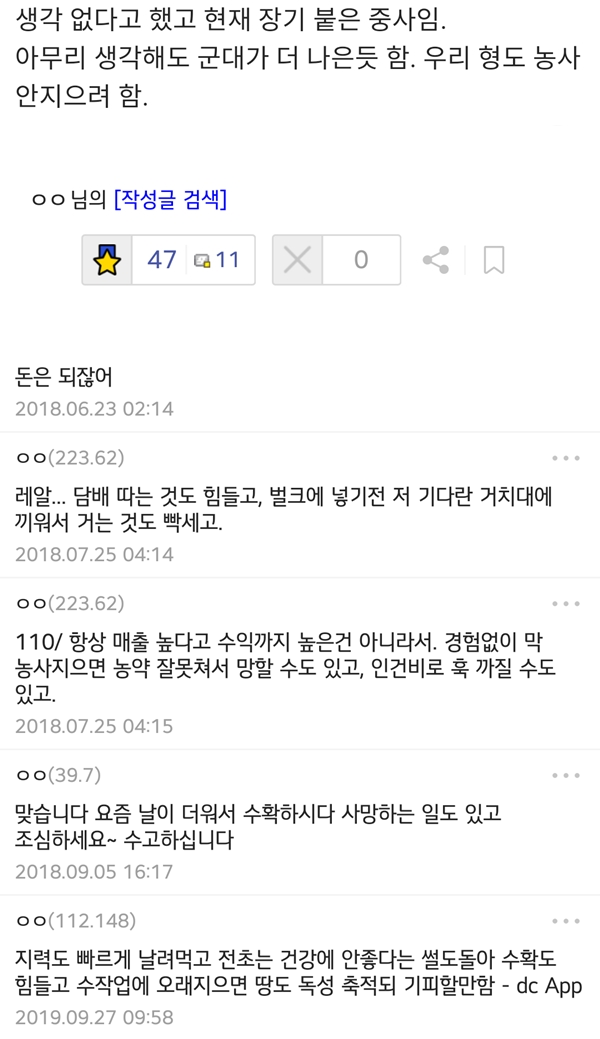Share this post
600x1039 pixels.
[436, 261]
